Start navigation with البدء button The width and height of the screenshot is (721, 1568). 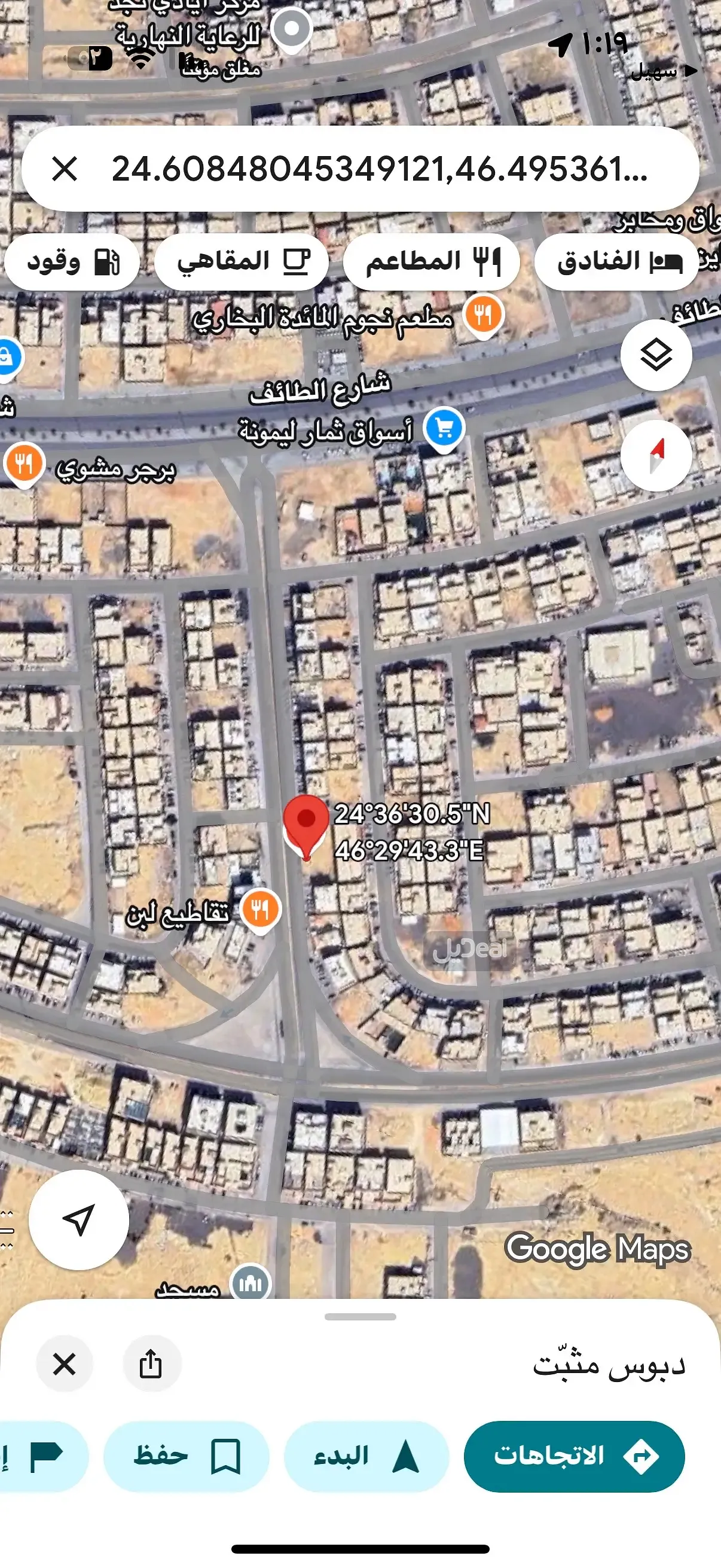[x=366, y=1456]
